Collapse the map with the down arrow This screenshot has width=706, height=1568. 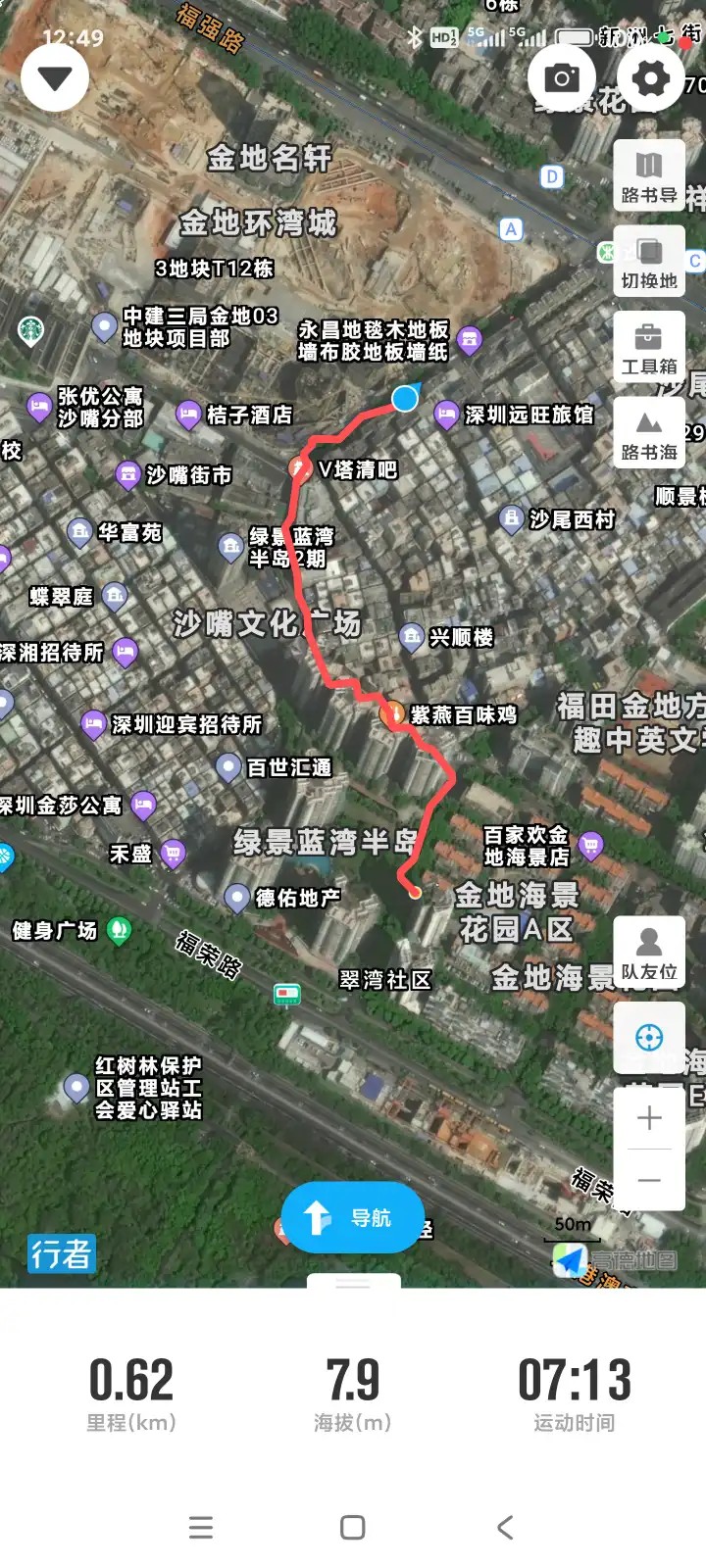pos(55,77)
